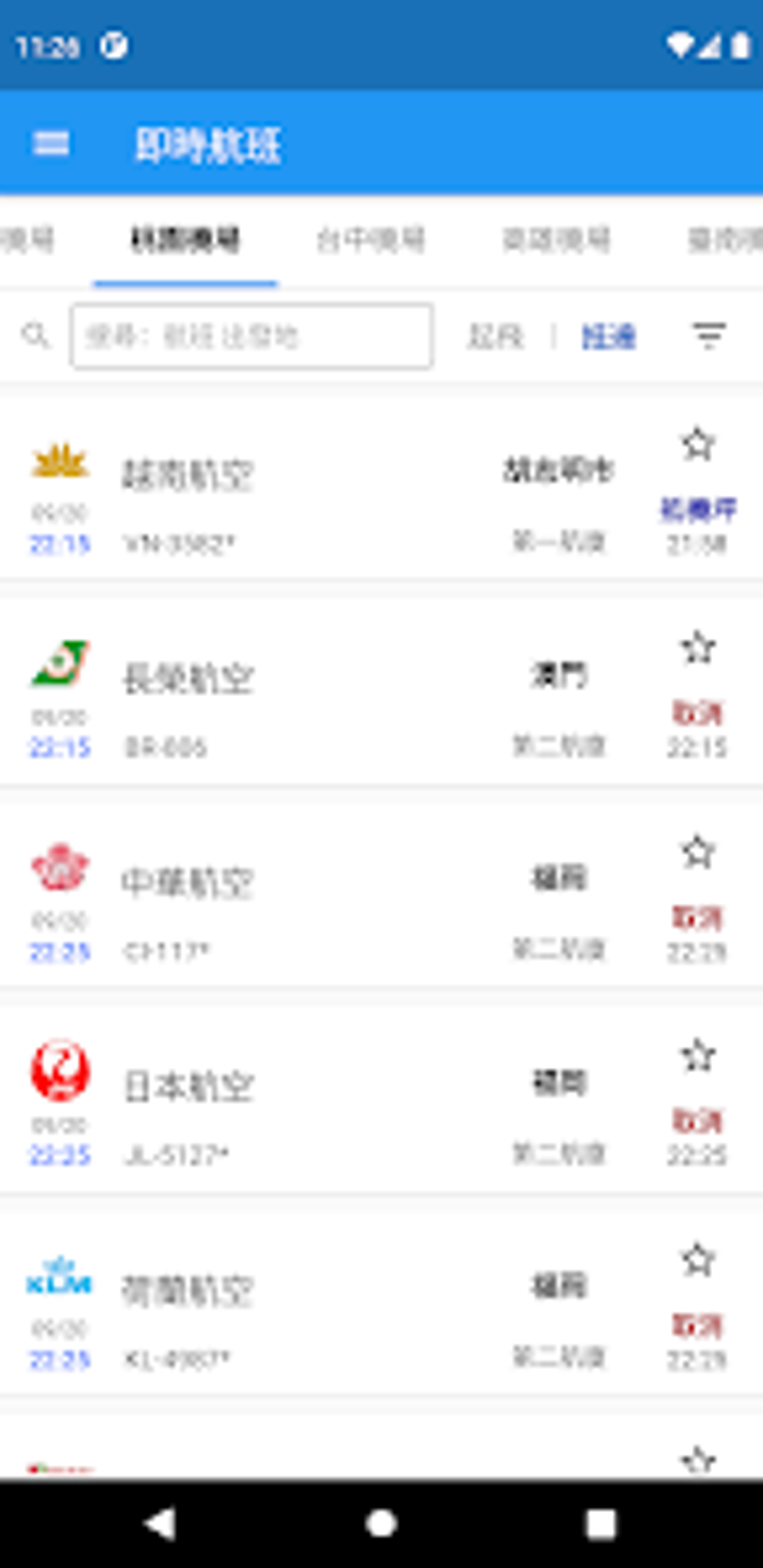This screenshot has height=1568, width=763.
Task: Switch to the 高雄機場 tab
Action: click(557, 240)
